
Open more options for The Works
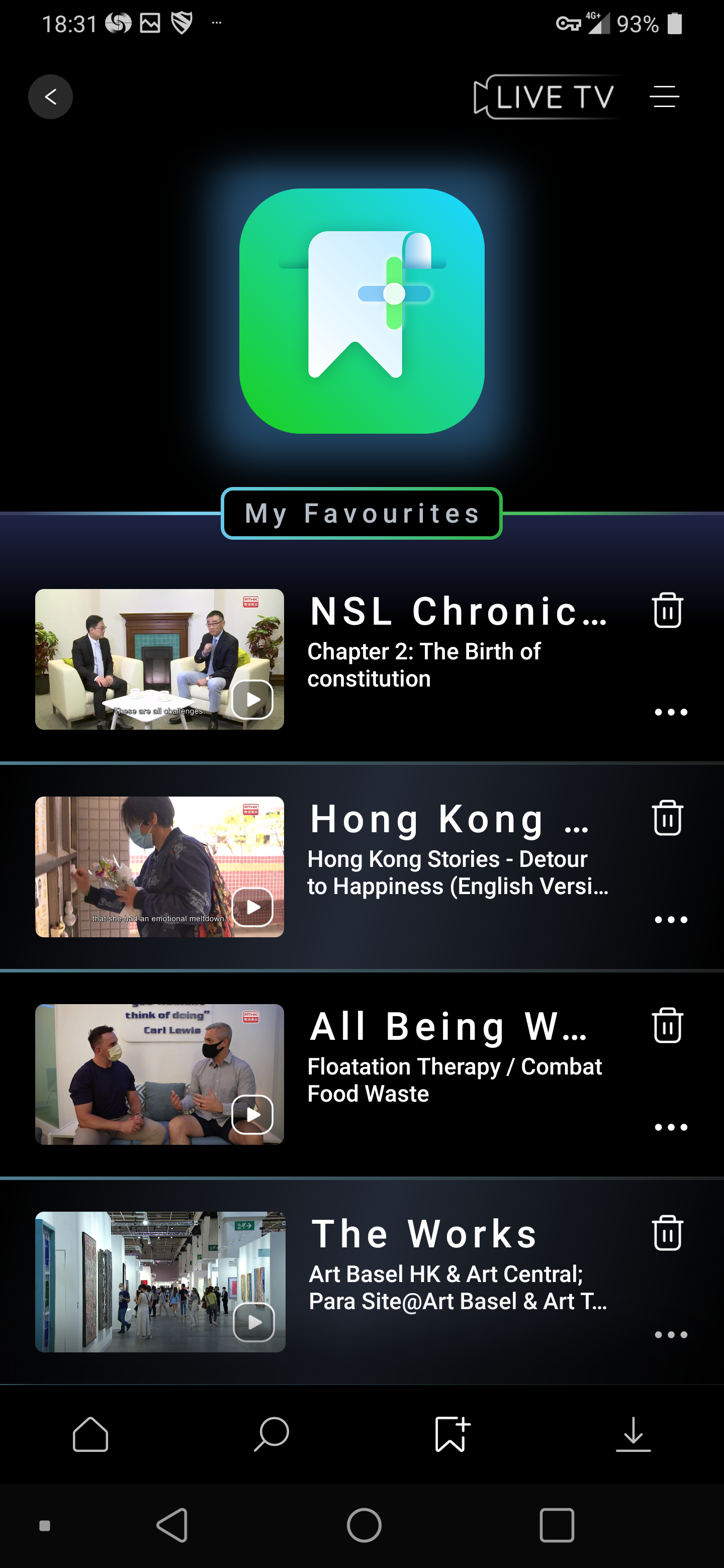(x=670, y=1335)
